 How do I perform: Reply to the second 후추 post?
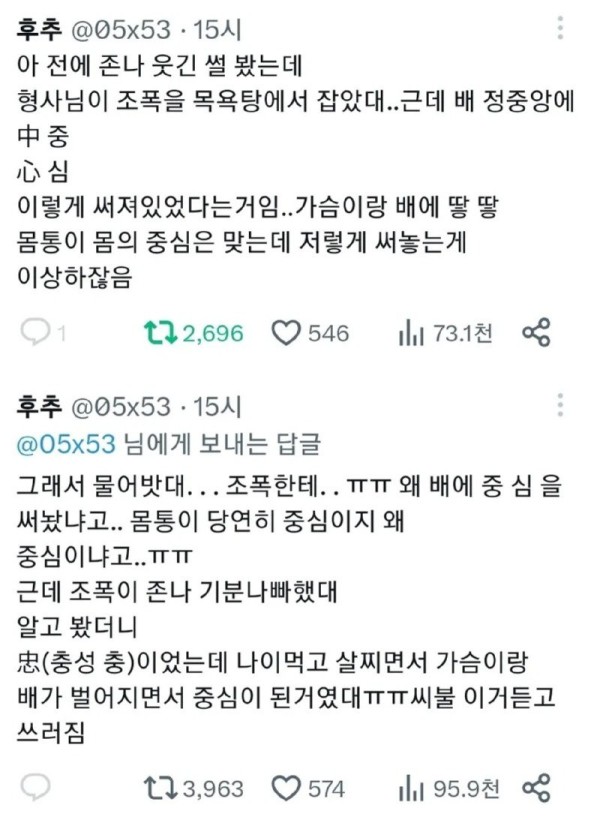pyautogui.click(x=34, y=789)
